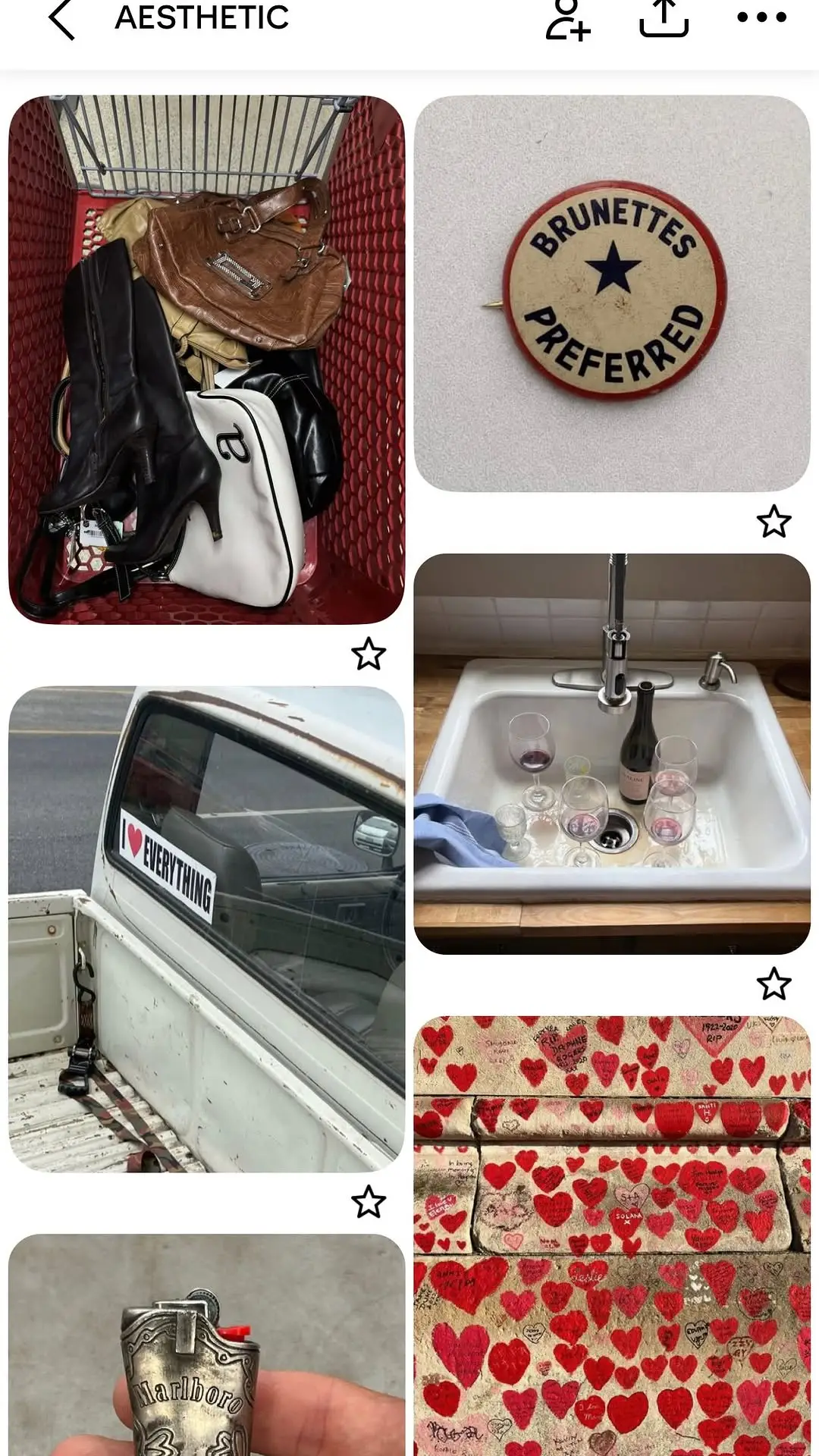The width and height of the screenshot is (819, 1456).
Task: Star the Brunettes Preferred pin
Action: point(773,522)
